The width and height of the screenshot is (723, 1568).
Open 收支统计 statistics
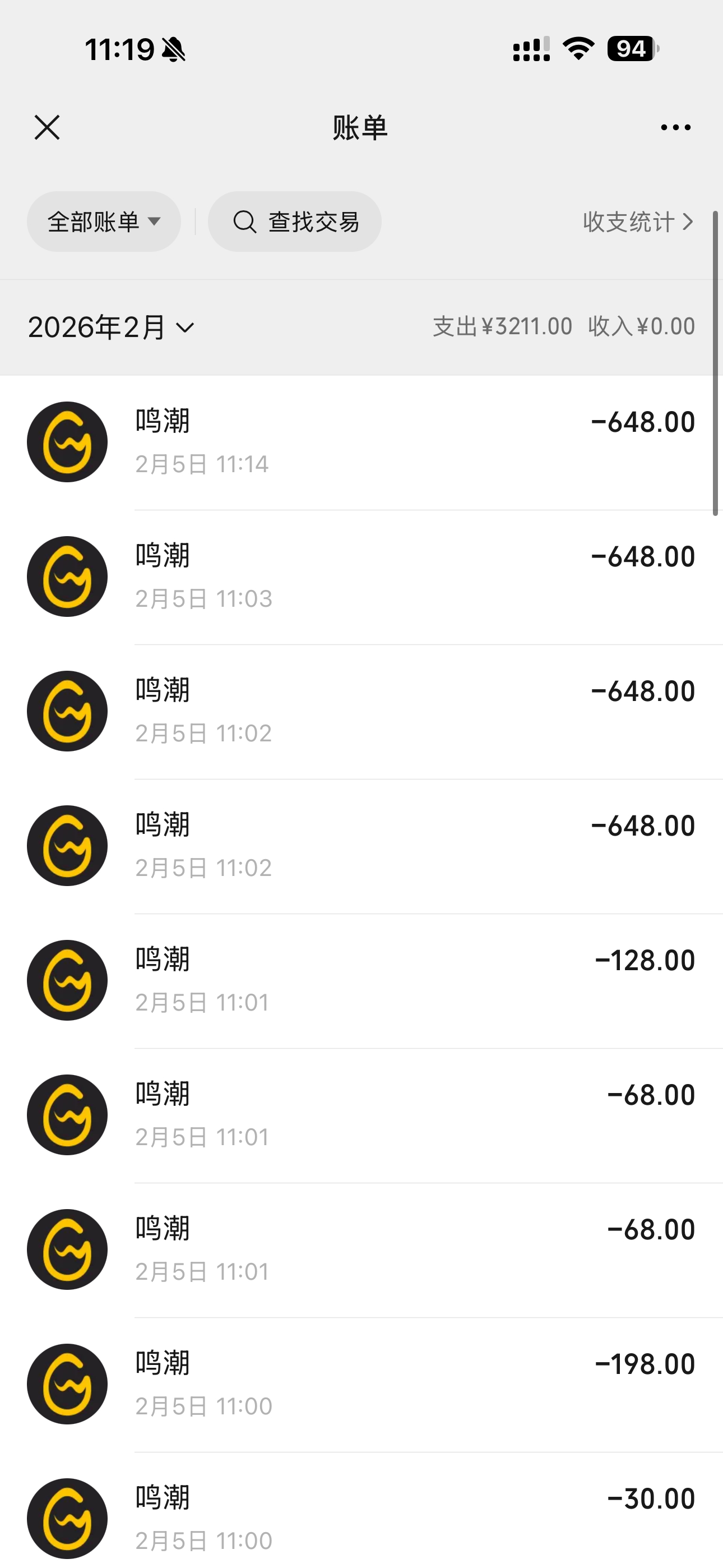pyautogui.click(x=638, y=222)
